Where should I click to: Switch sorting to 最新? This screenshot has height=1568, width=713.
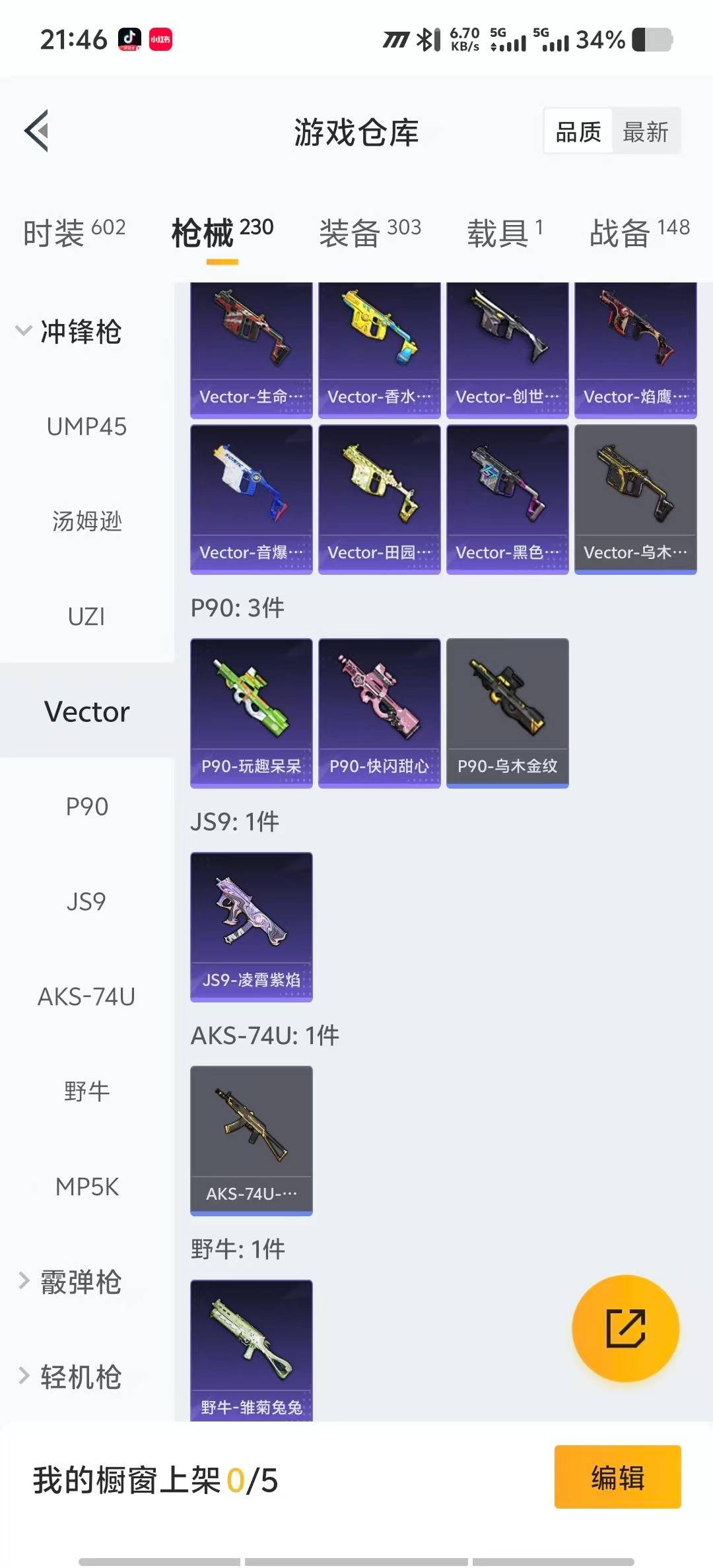646,131
